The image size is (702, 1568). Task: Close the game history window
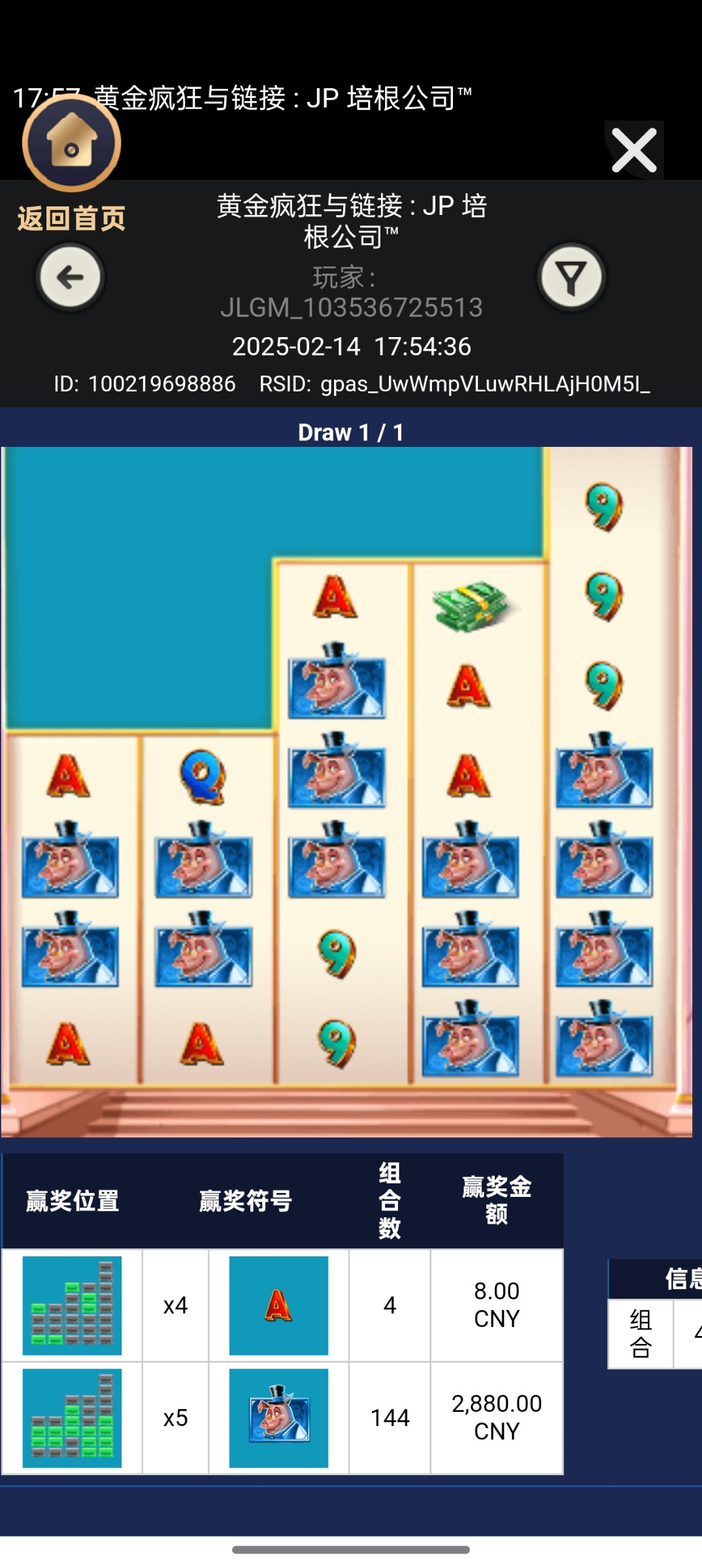(633, 150)
